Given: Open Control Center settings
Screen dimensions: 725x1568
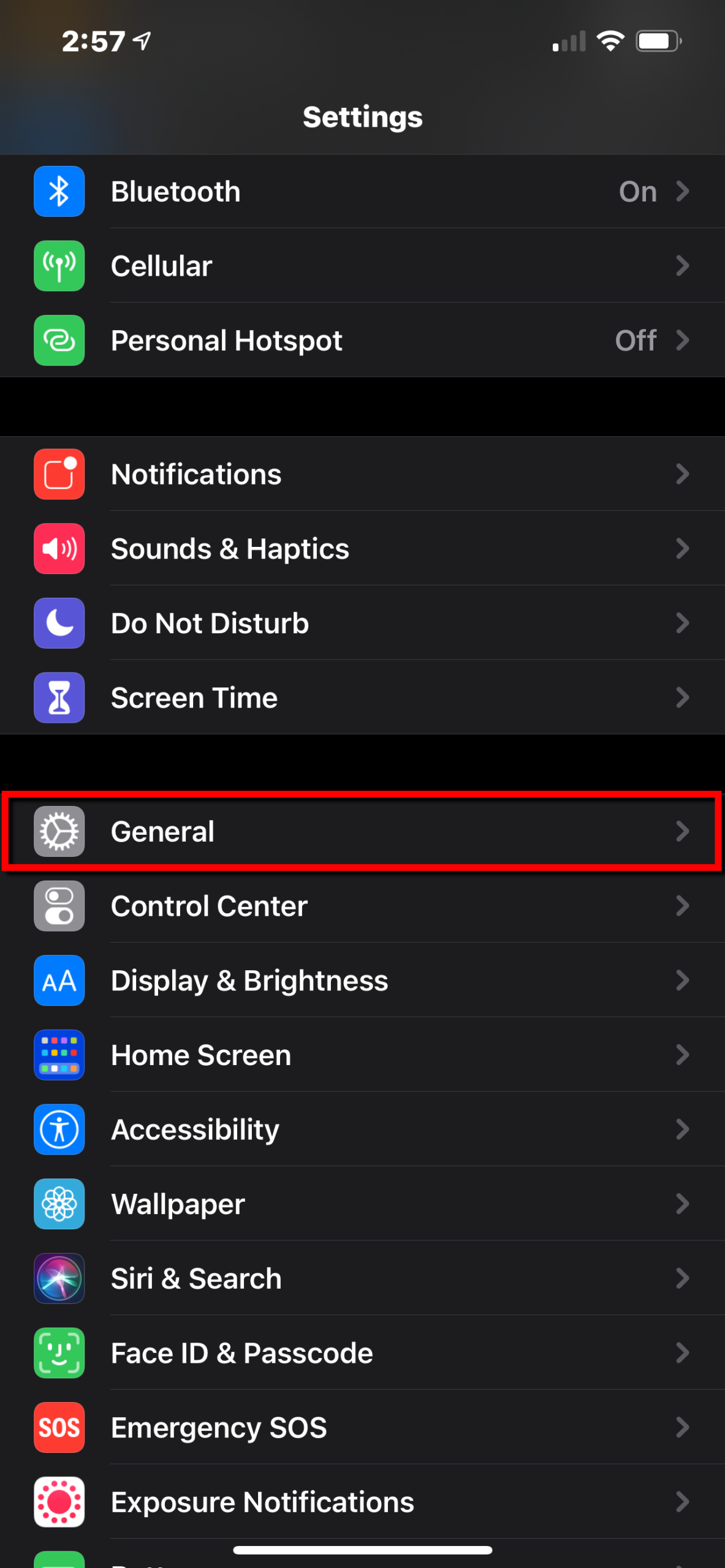Looking at the screenshot, I should click(362, 906).
